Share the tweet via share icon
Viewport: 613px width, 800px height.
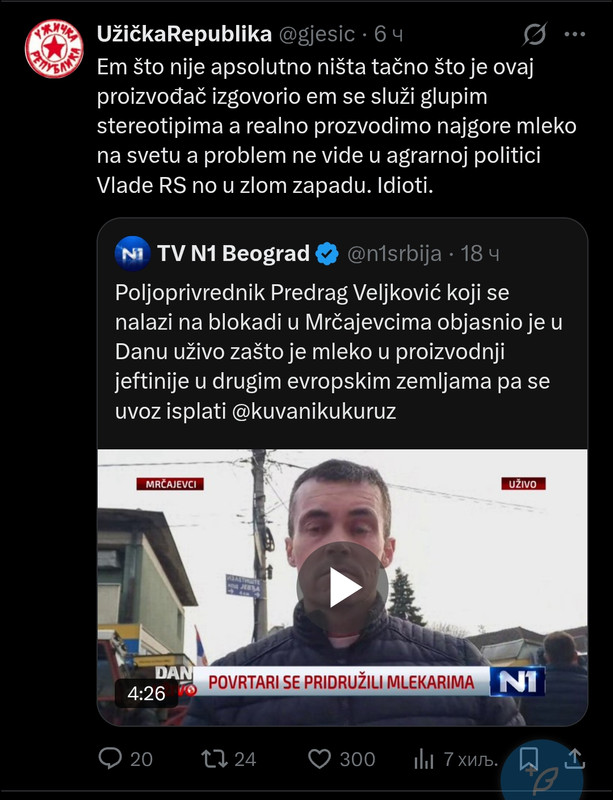pyautogui.click(x=575, y=757)
